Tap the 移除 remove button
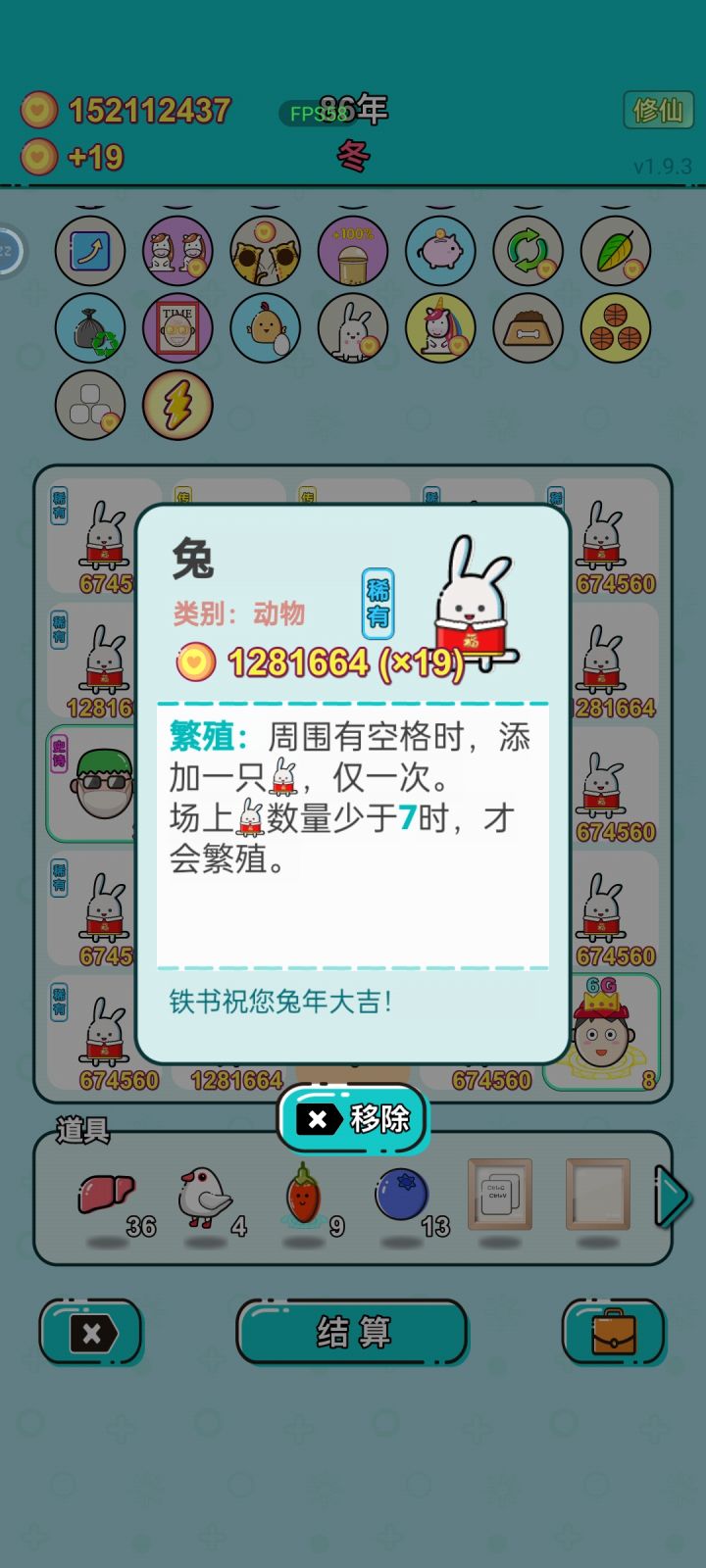706x1568 pixels. (x=351, y=1120)
